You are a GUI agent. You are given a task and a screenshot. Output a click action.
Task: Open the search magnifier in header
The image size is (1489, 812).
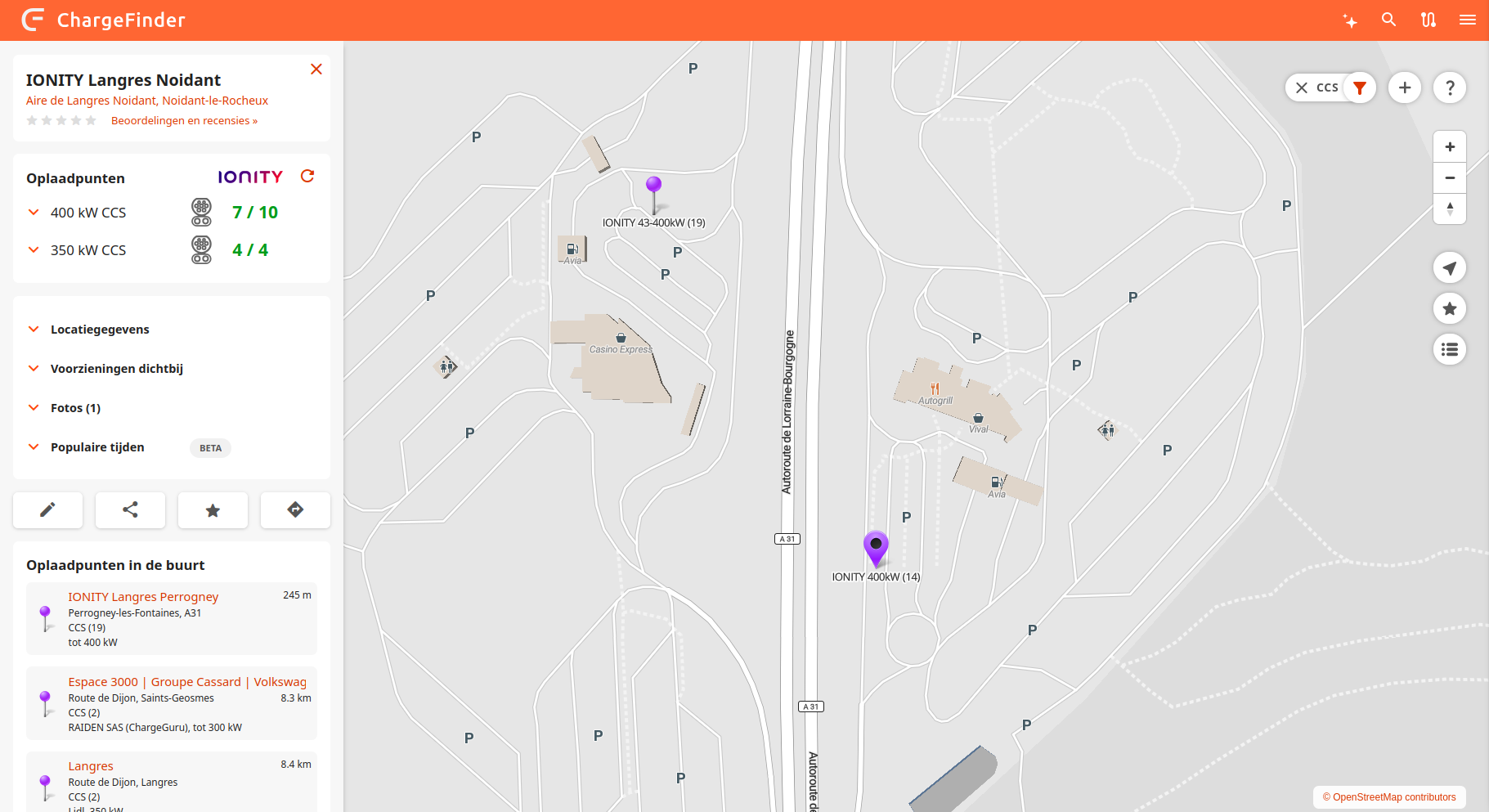[x=1388, y=20]
